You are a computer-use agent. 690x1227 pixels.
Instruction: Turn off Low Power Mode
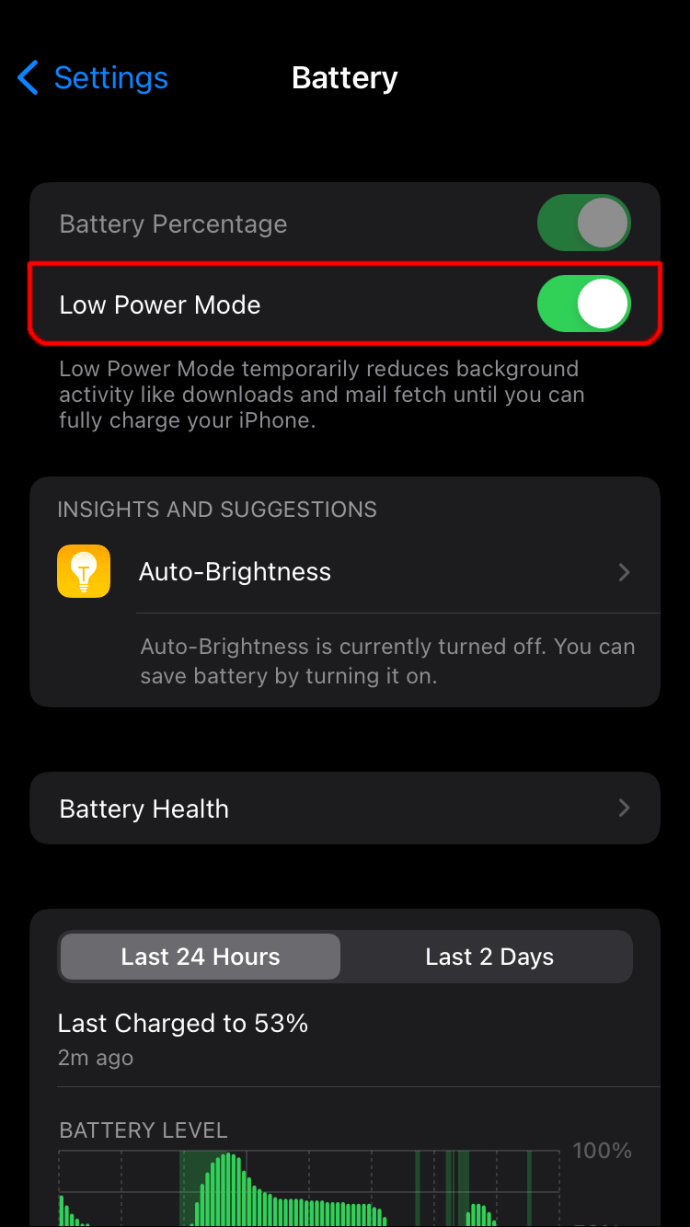pos(584,305)
